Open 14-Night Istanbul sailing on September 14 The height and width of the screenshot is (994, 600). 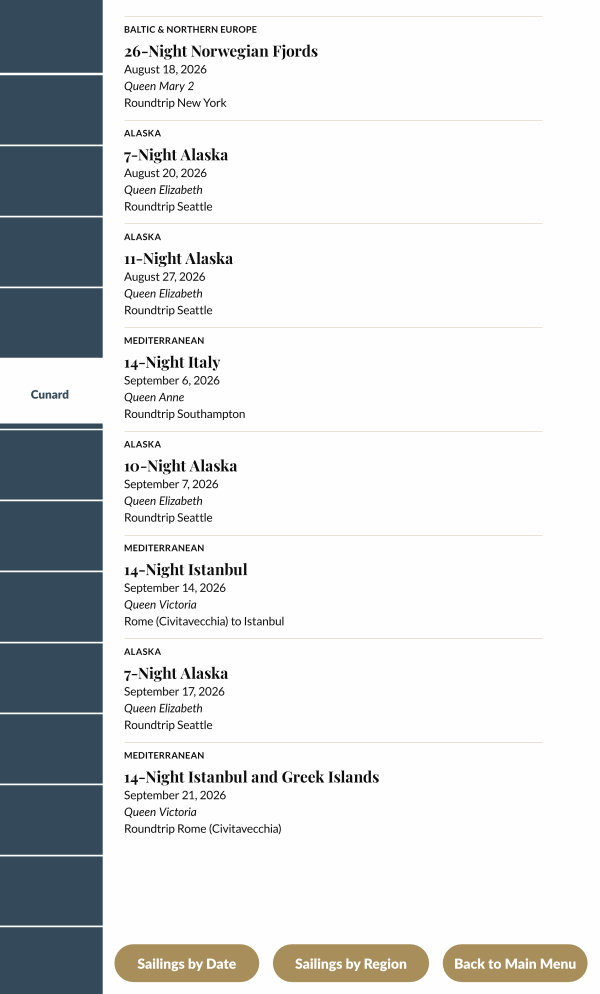186,570
